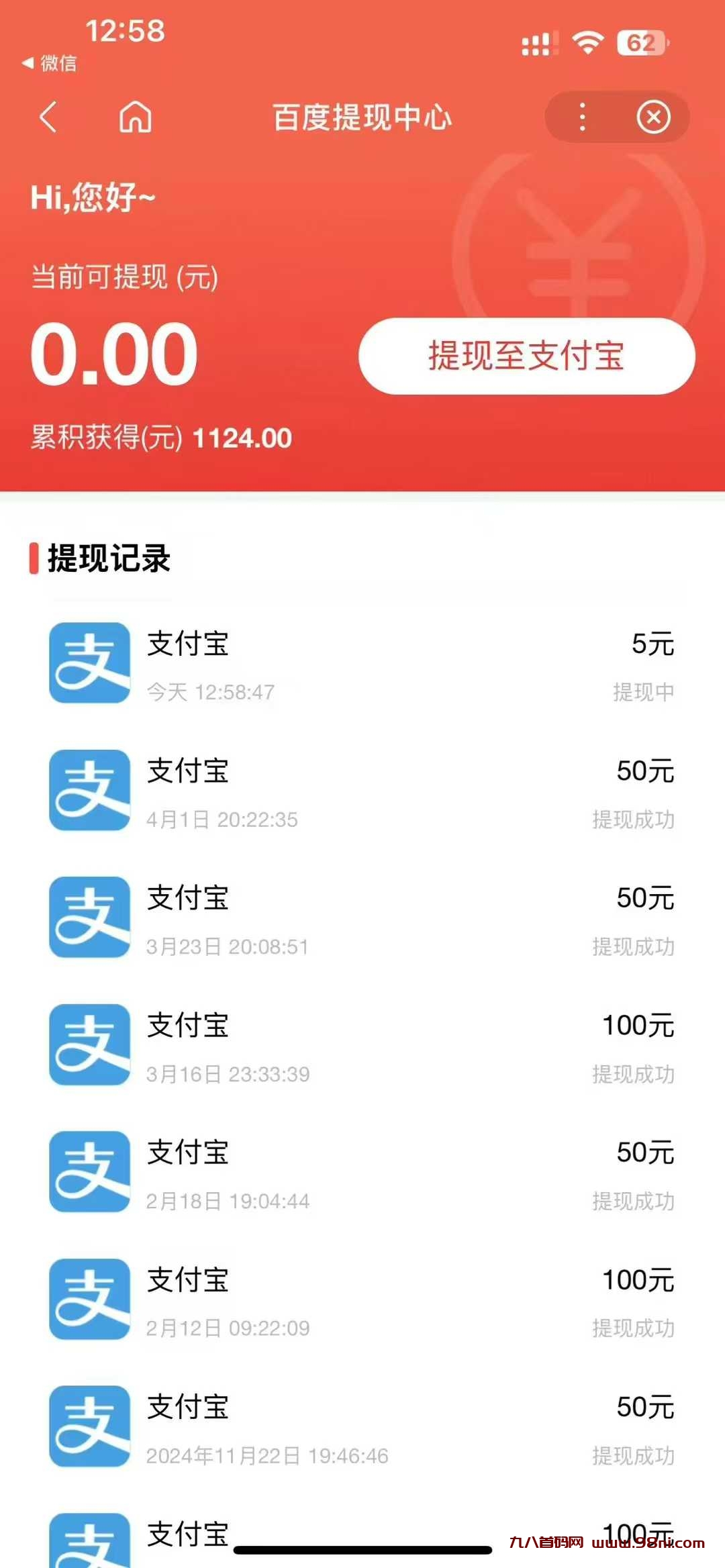Open the home icon in the top navigation bar
The height and width of the screenshot is (1568, 725).
(x=134, y=117)
